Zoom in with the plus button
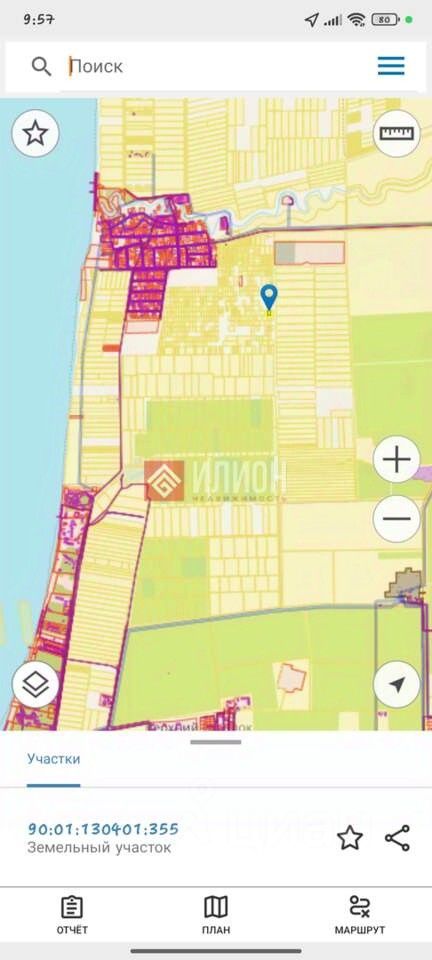 click(397, 459)
